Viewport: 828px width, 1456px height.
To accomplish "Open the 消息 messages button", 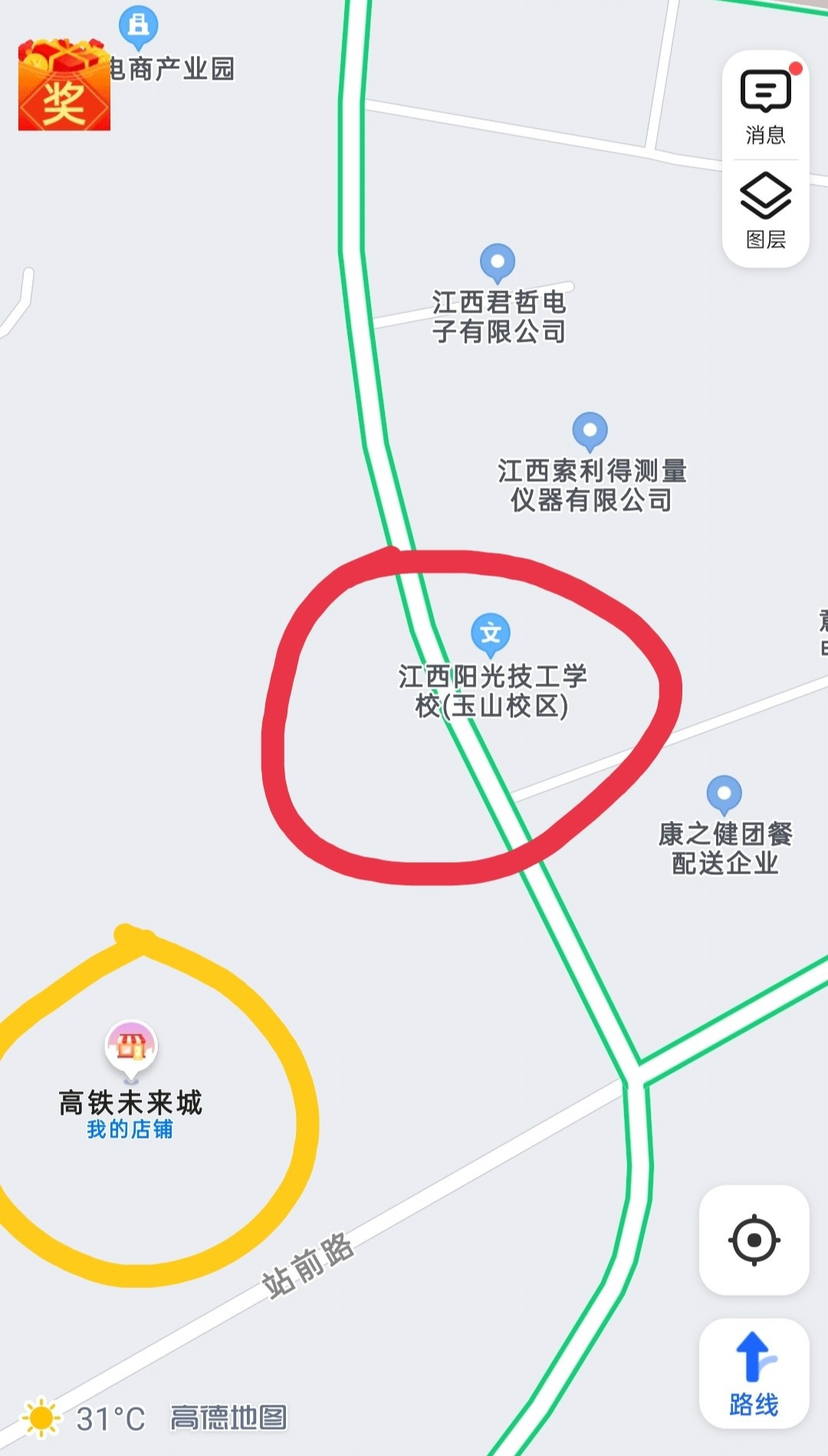I will click(765, 107).
